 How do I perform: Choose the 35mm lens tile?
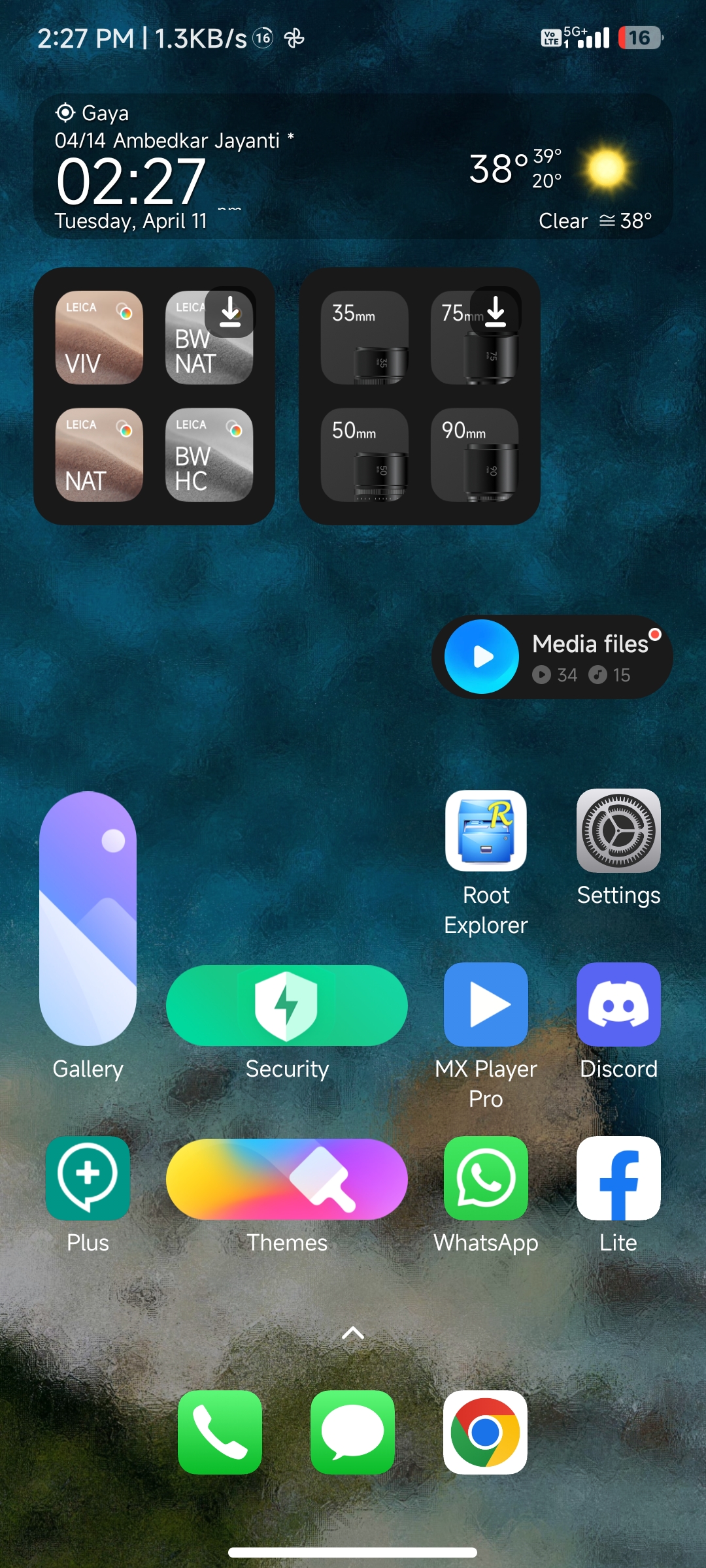pyautogui.click(x=365, y=337)
